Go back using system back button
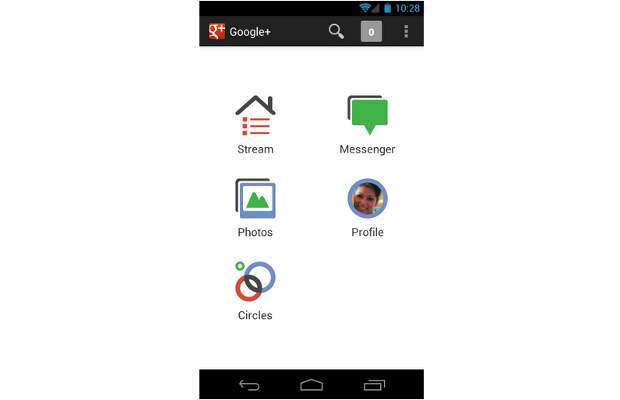 (x=249, y=385)
